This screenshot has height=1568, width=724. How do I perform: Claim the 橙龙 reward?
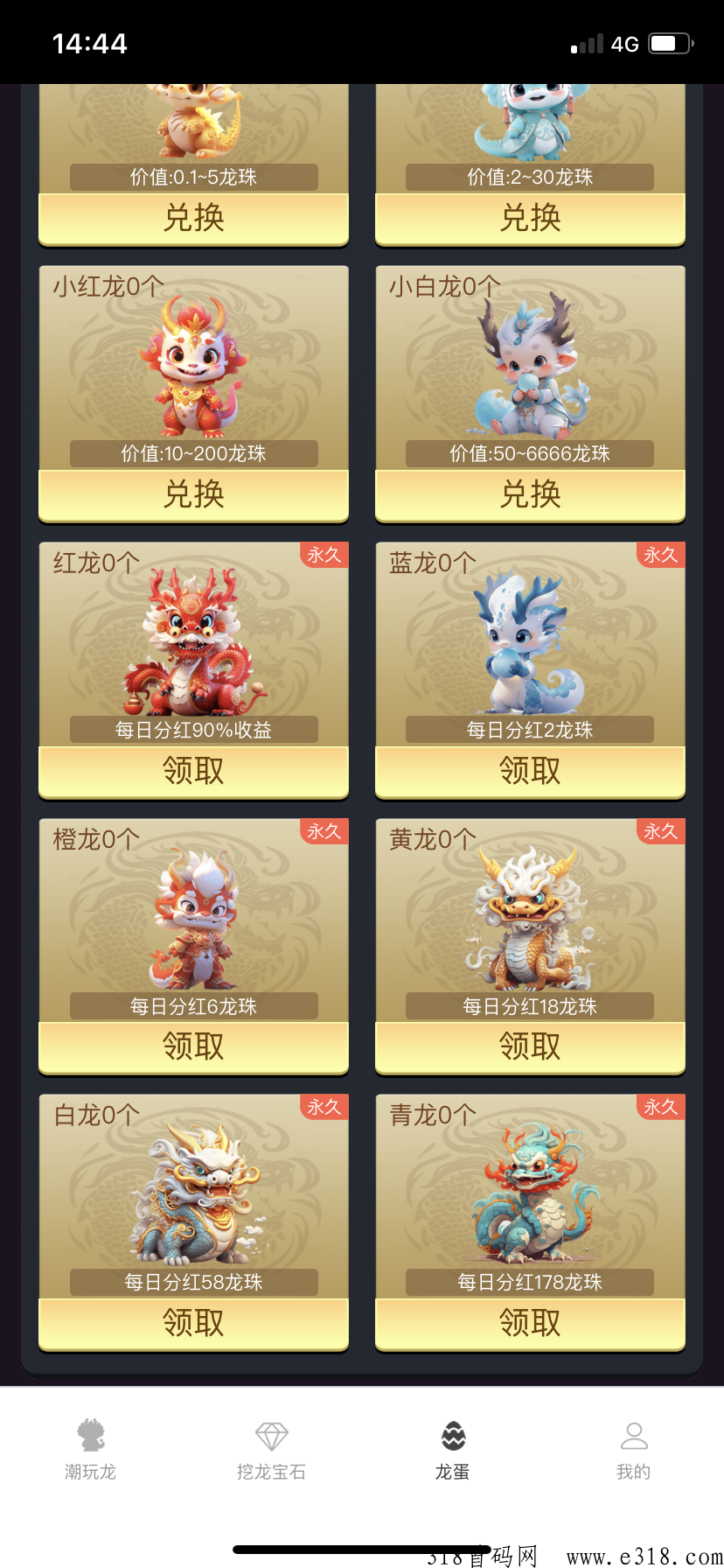pyautogui.click(x=193, y=1046)
